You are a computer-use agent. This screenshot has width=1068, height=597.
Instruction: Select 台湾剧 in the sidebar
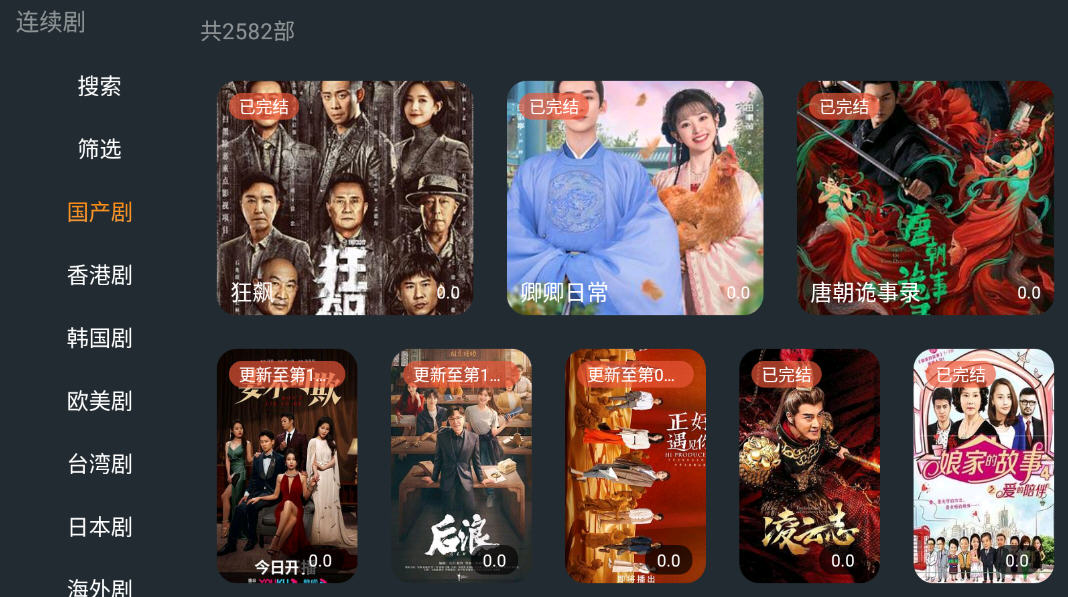coord(99,465)
